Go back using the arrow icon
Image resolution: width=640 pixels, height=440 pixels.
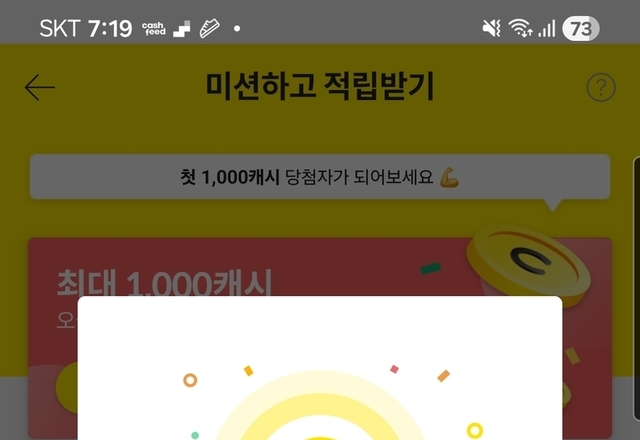coord(40,87)
